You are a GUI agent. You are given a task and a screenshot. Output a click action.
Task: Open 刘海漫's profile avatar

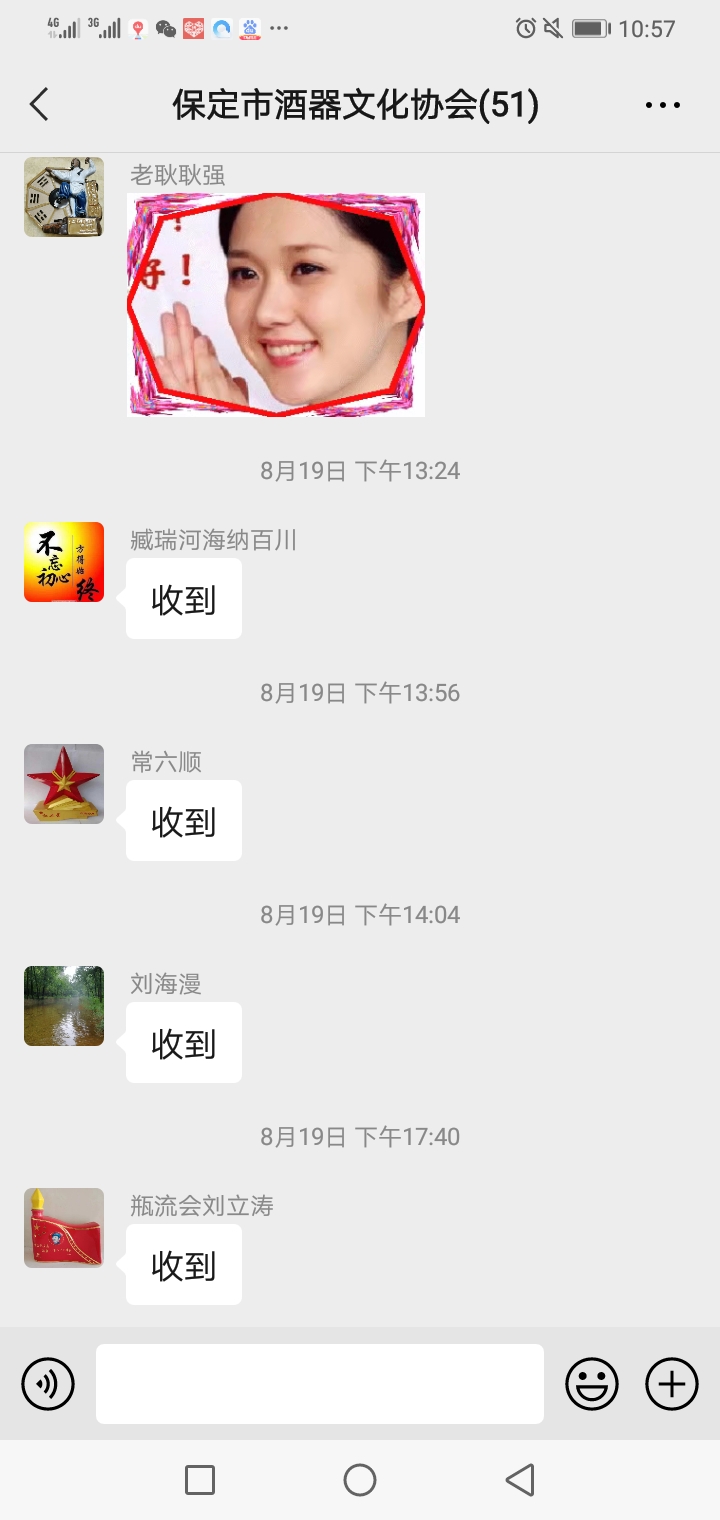[x=64, y=1006]
